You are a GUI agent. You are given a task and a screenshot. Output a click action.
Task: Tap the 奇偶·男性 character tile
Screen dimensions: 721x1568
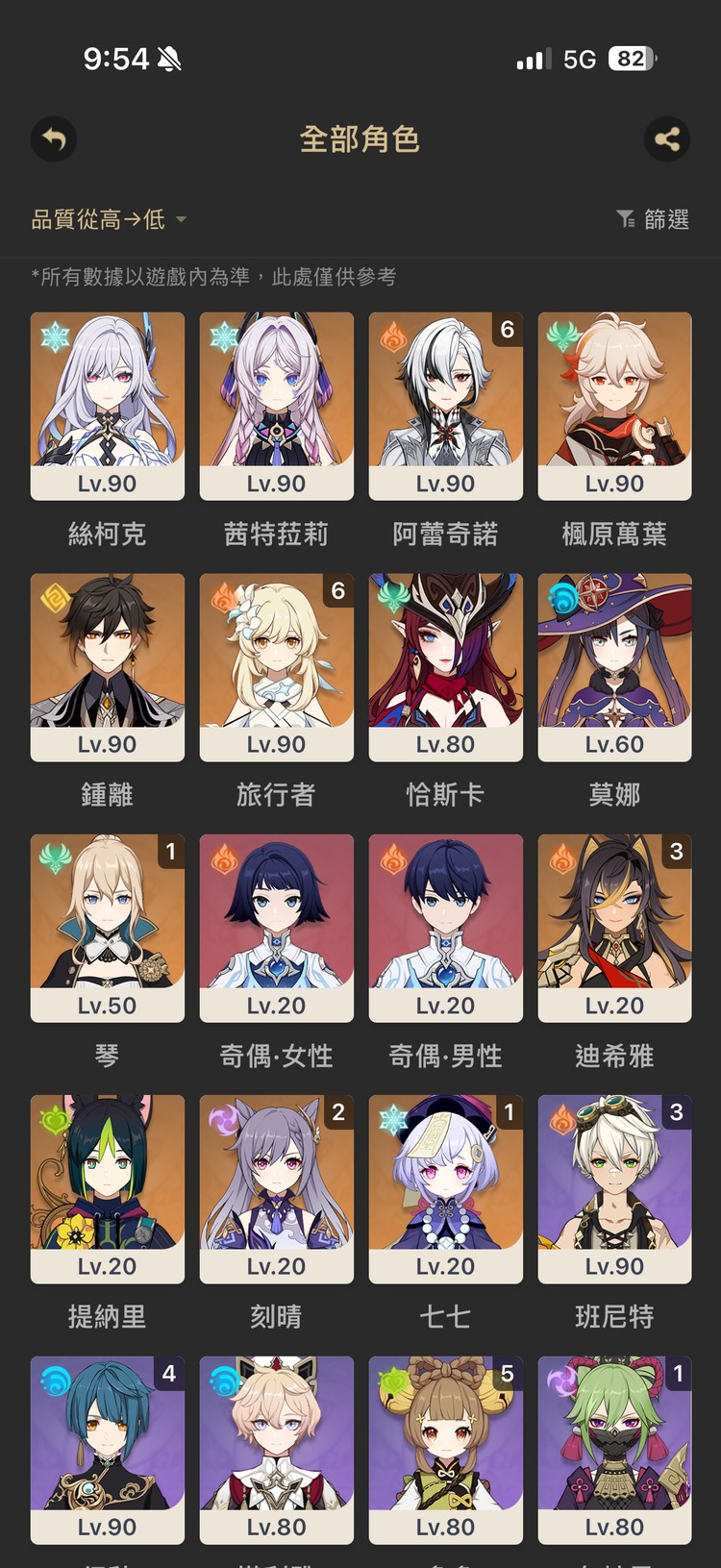[446, 928]
